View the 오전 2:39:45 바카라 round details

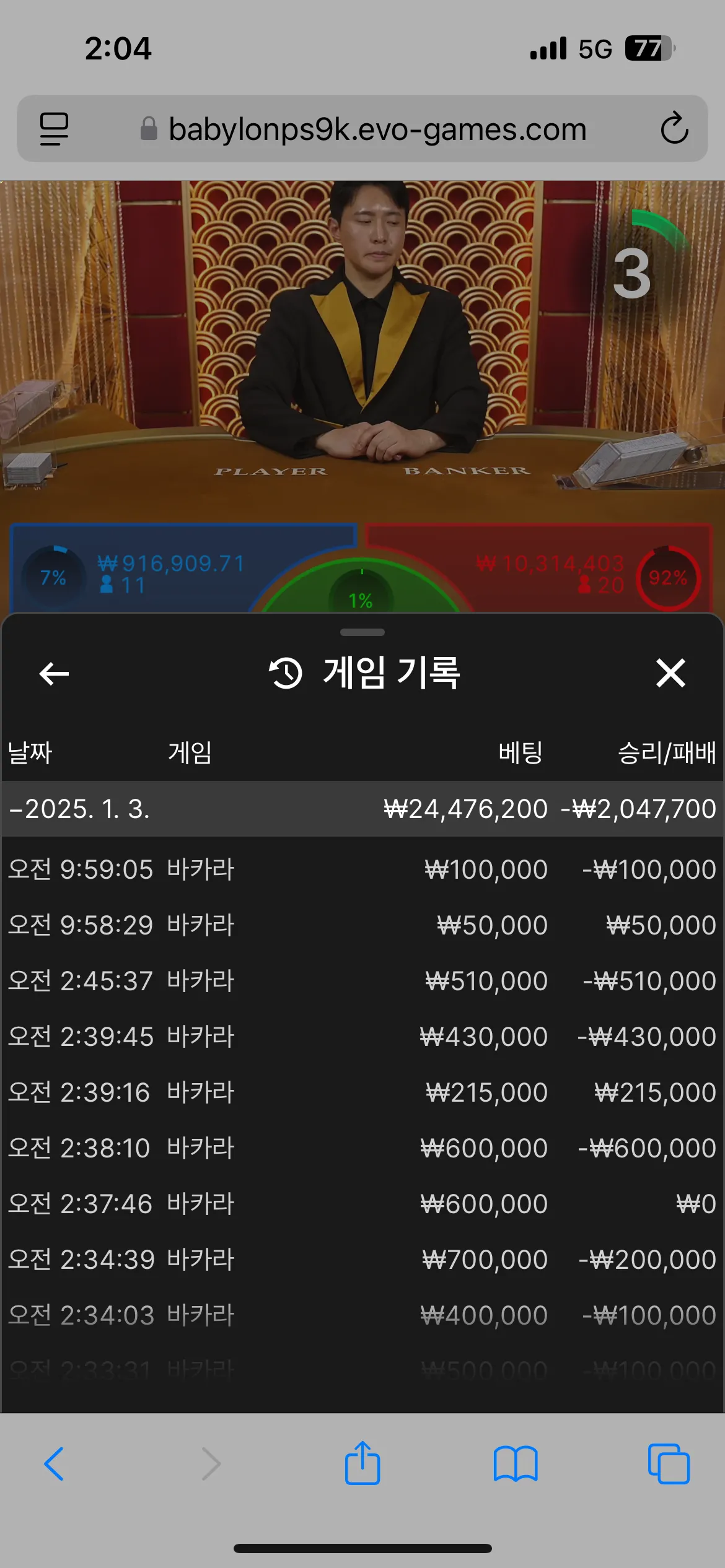(362, 1037)
